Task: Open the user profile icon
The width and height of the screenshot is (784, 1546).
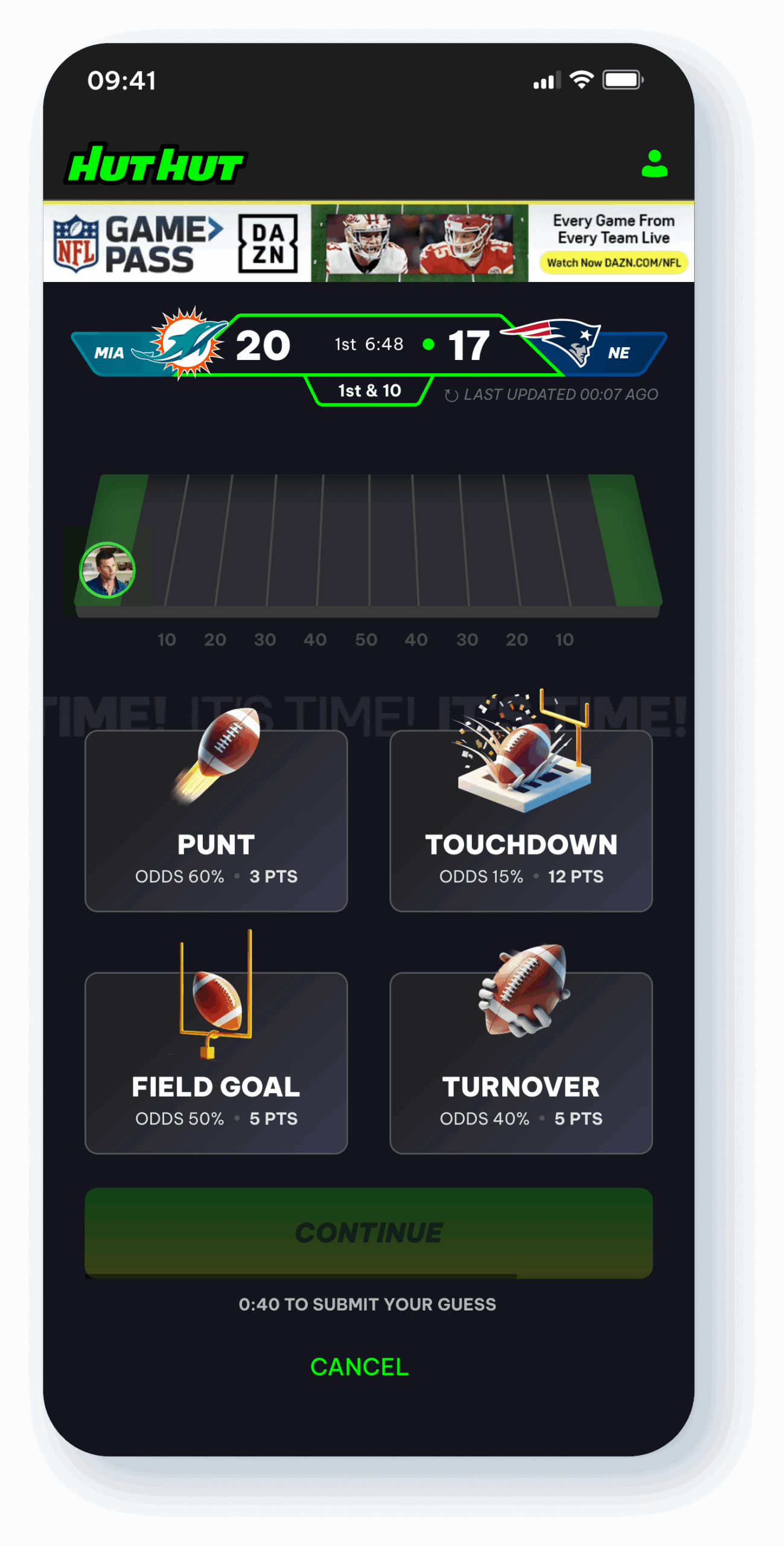Action: pos(654,164)
